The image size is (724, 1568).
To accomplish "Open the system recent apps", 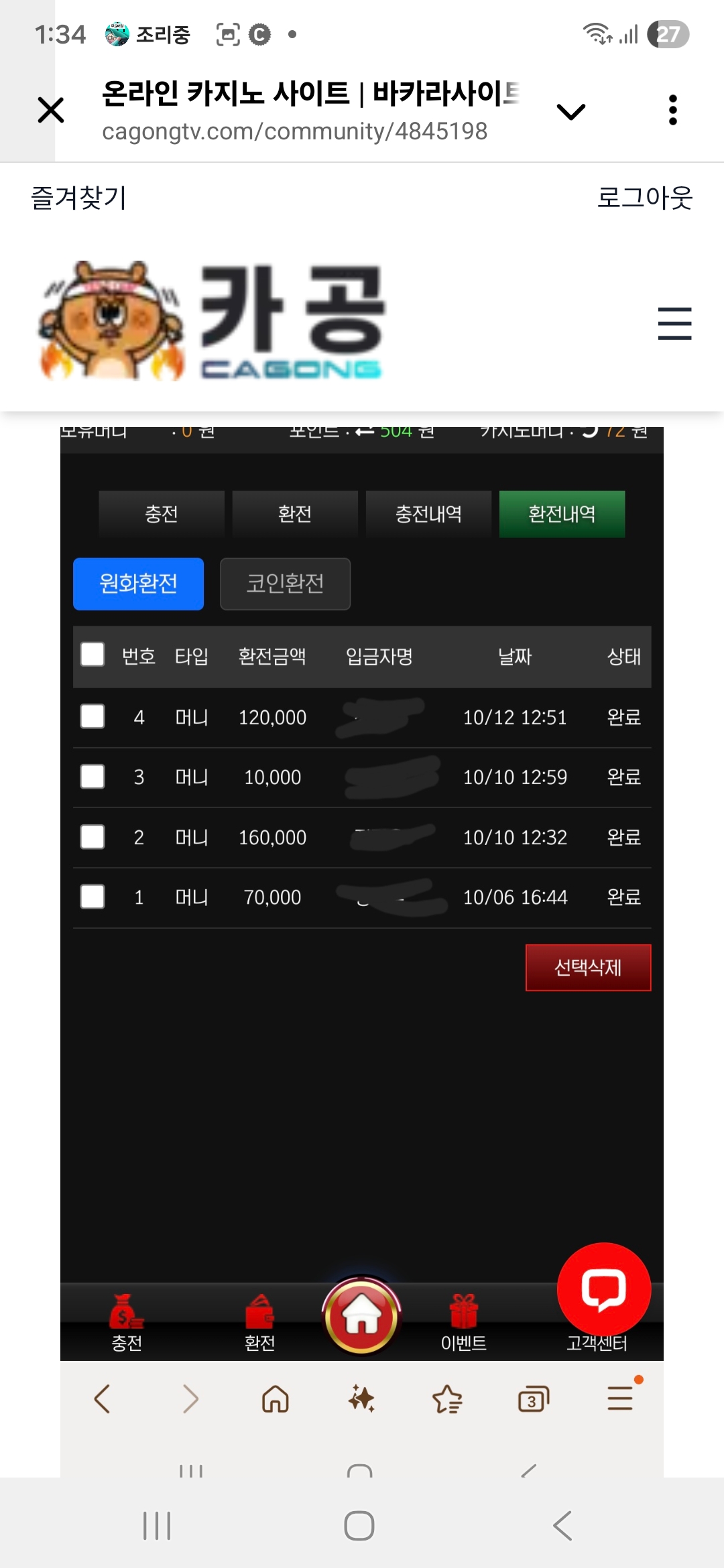I will pyautogui.click(x=157, y=1526).
